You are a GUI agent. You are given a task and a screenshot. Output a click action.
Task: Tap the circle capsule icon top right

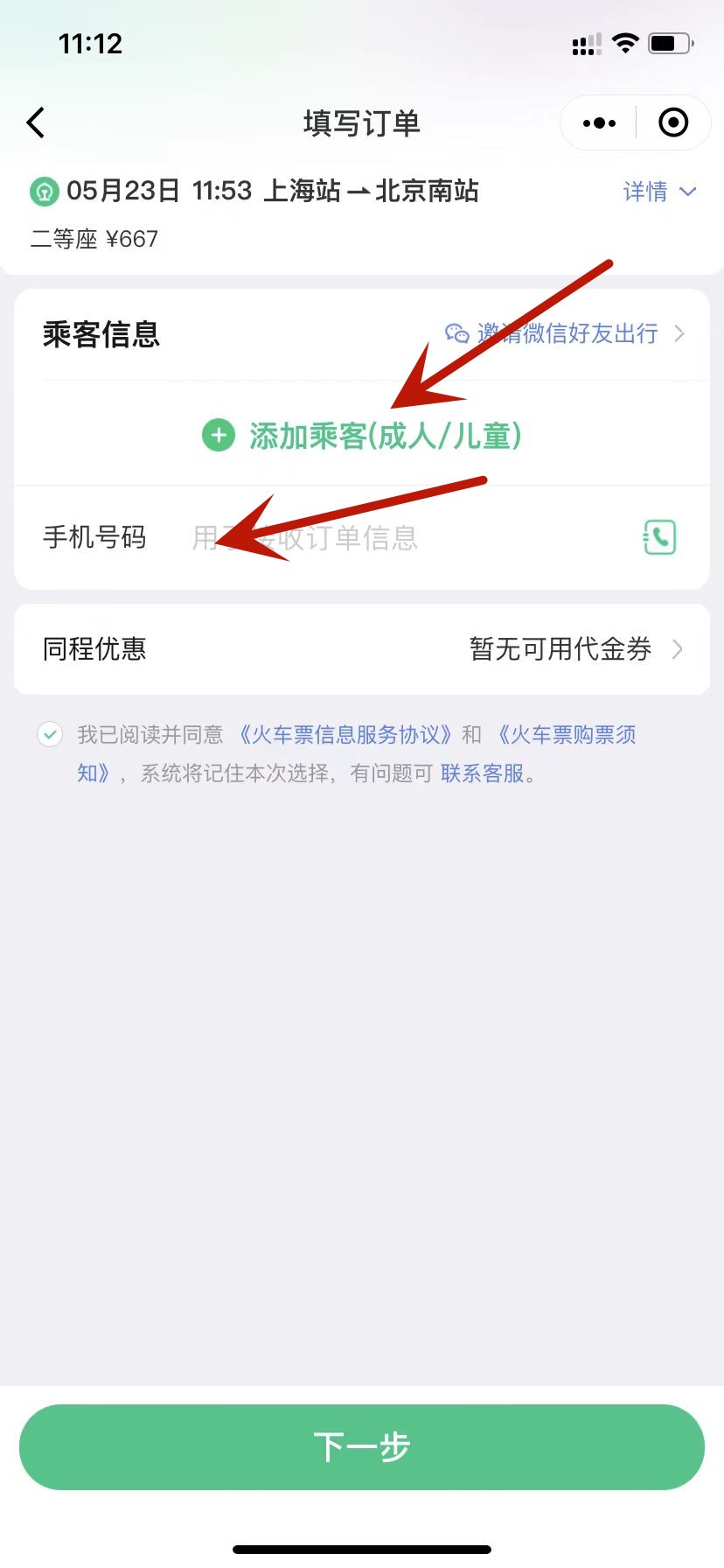tap(673, 122)
